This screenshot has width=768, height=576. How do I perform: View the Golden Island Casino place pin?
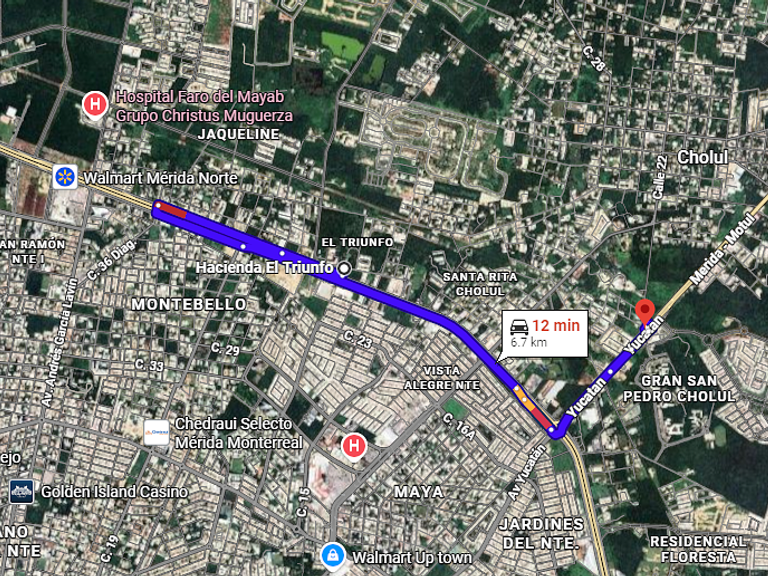click(22, 491)
